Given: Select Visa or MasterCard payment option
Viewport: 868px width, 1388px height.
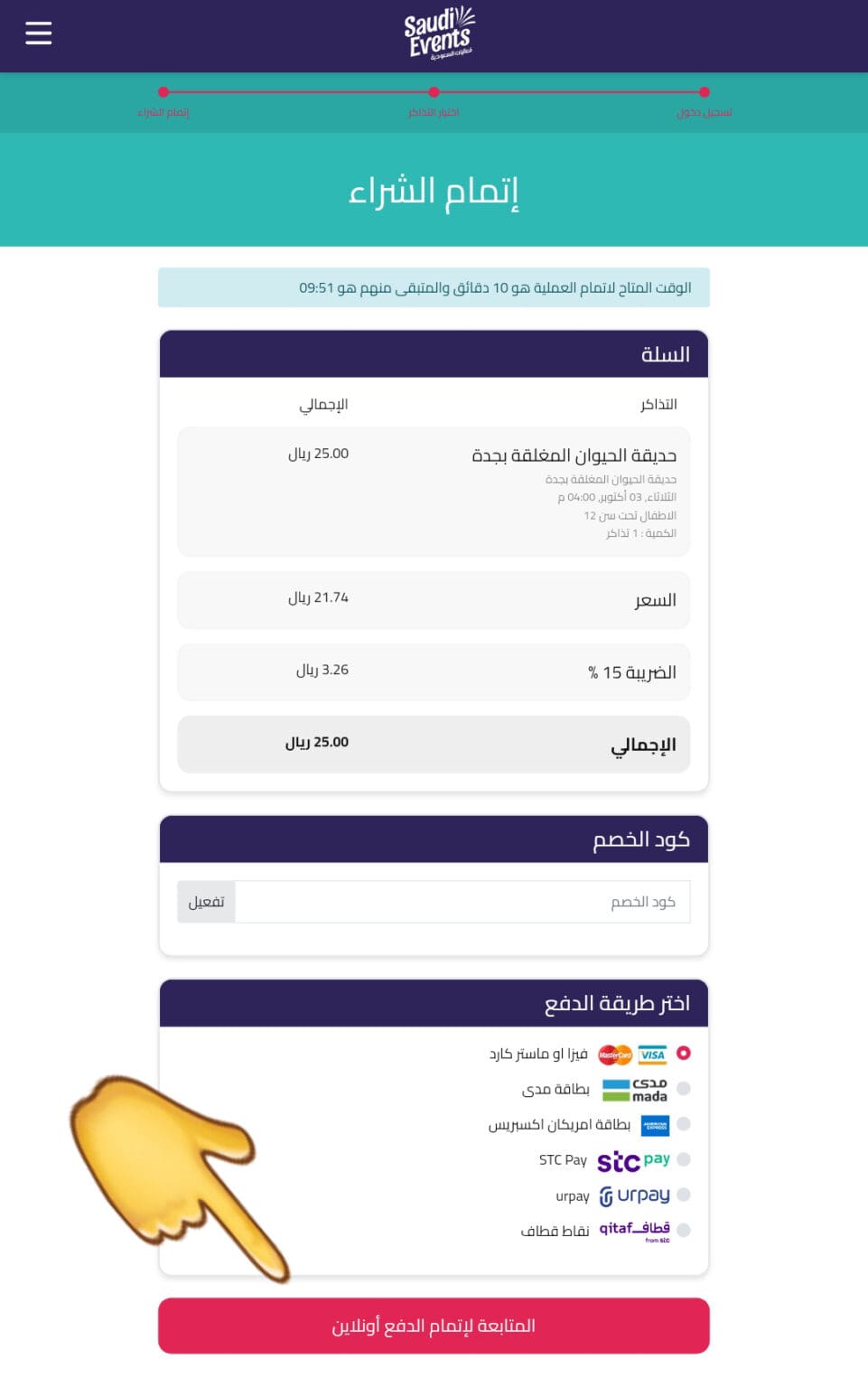Looking at the screenshot, I should pyautogui.click(x=684, y=1053).
